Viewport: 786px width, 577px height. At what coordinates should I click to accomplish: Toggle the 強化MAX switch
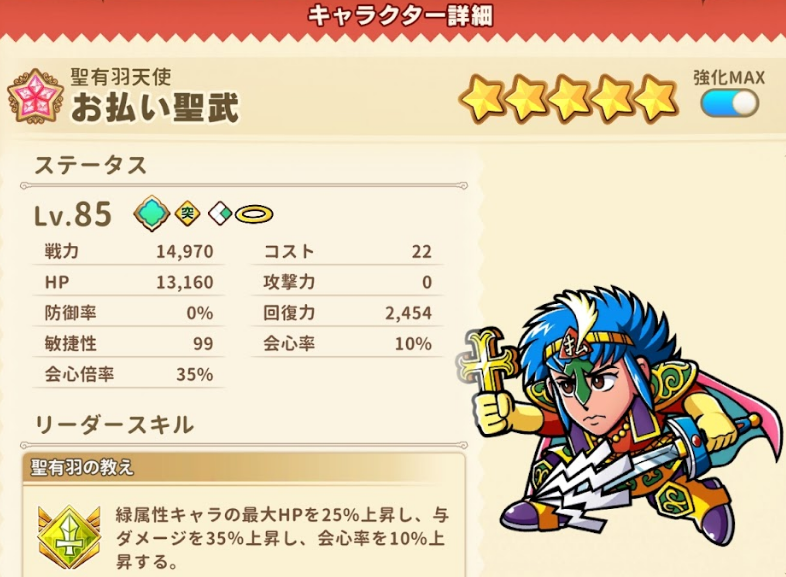729,103
